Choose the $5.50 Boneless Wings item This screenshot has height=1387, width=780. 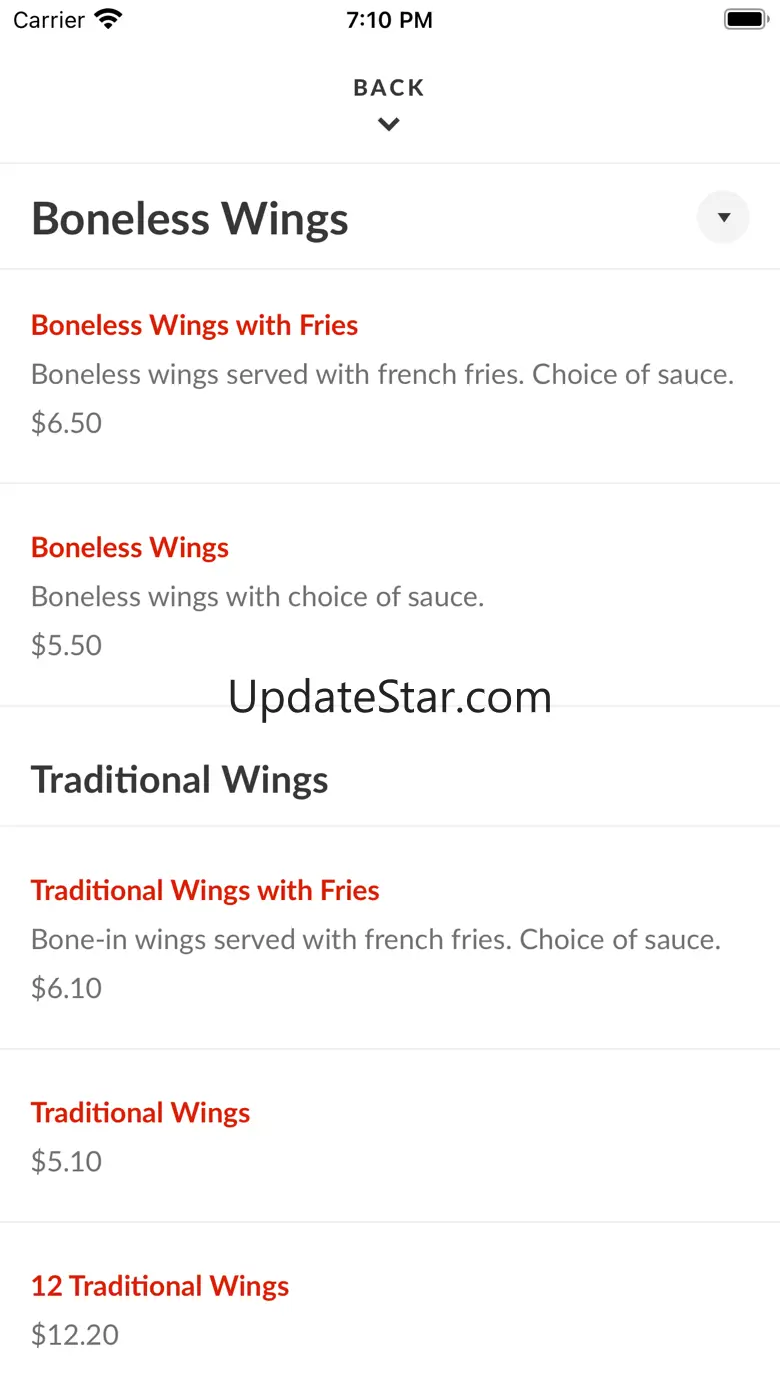pyautogui.click(x=130, y=548)
